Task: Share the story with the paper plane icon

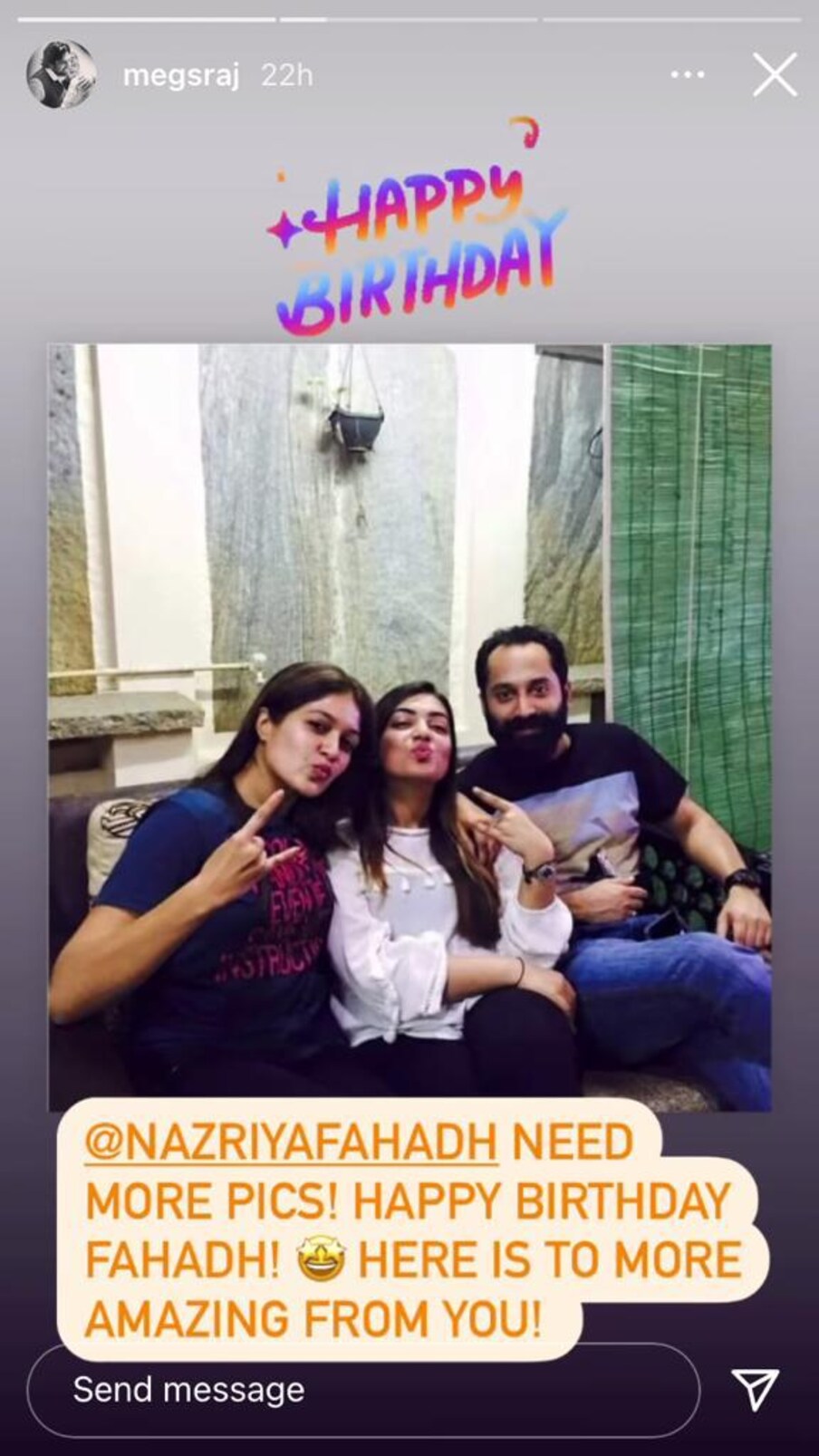Action: pos(755,1389)
